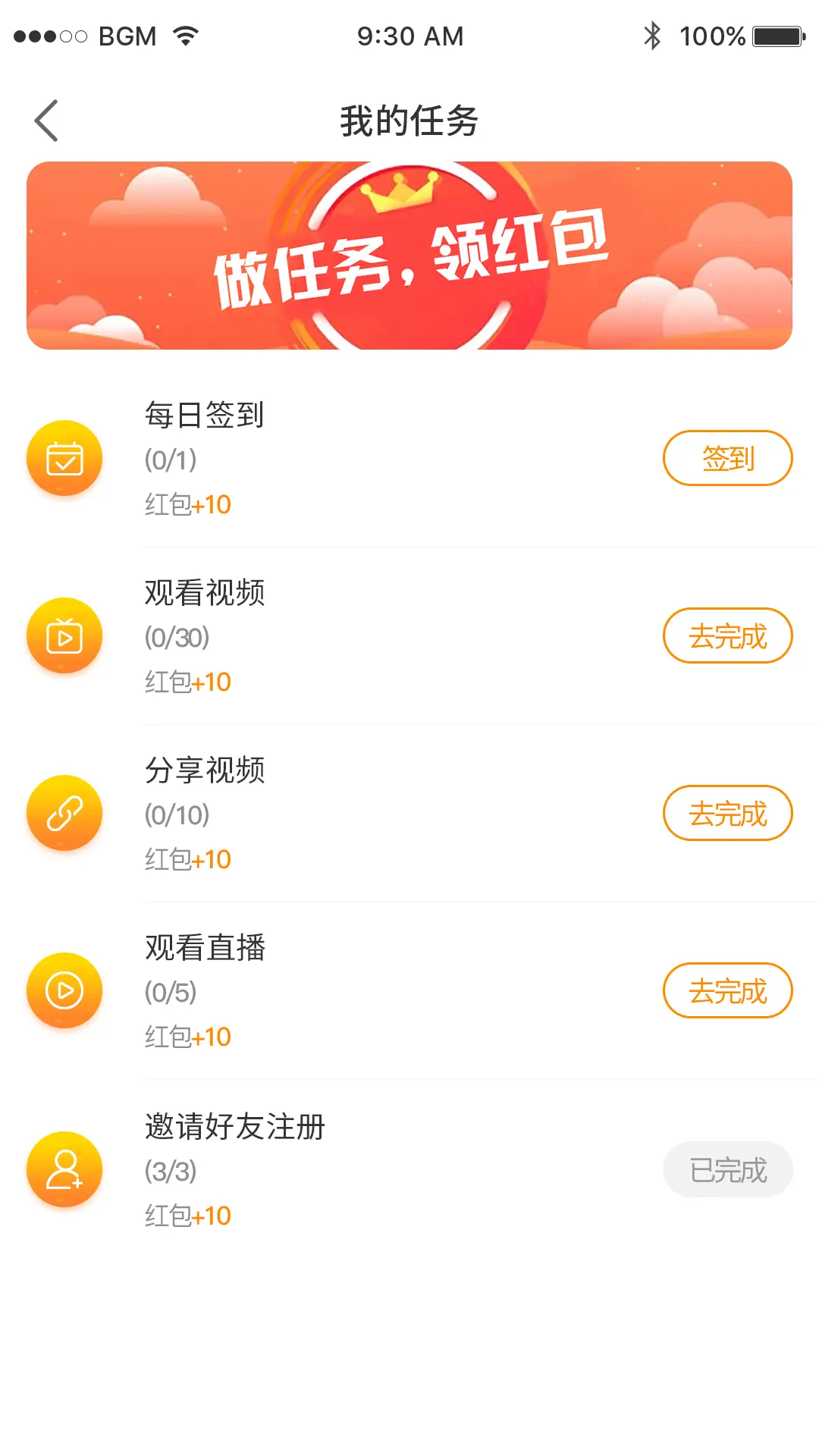Screen dimensions: 819x1456
Task: Tap 去完成 for 观看视频 task
Action: pyautogui.click(x=727, y=635)
